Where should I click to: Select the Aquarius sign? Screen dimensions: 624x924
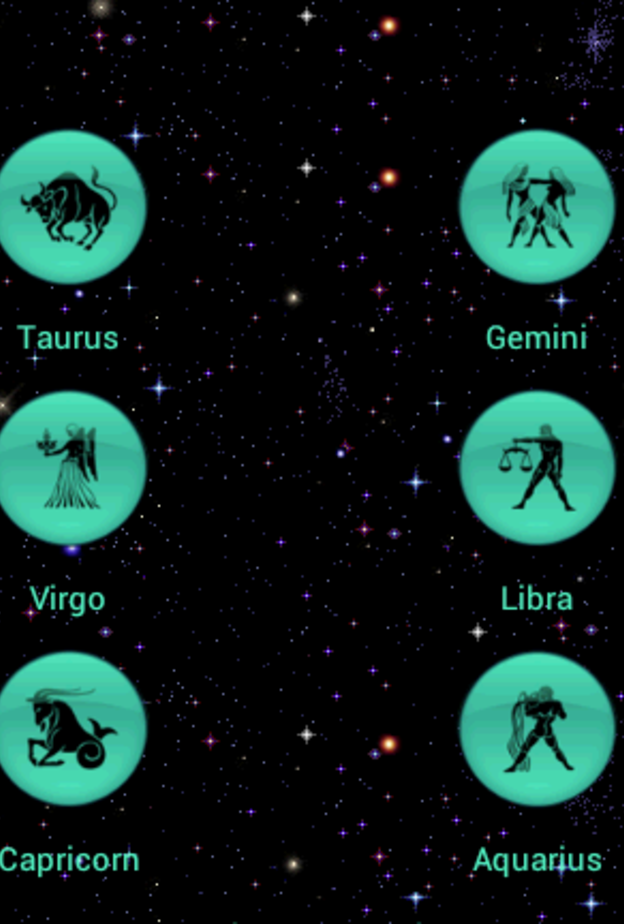[537, 728]
